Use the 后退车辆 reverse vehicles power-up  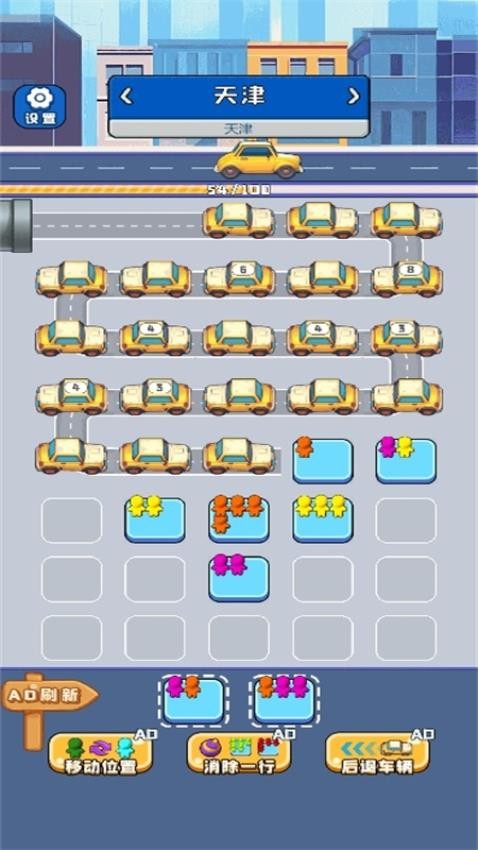coord(377,754)
